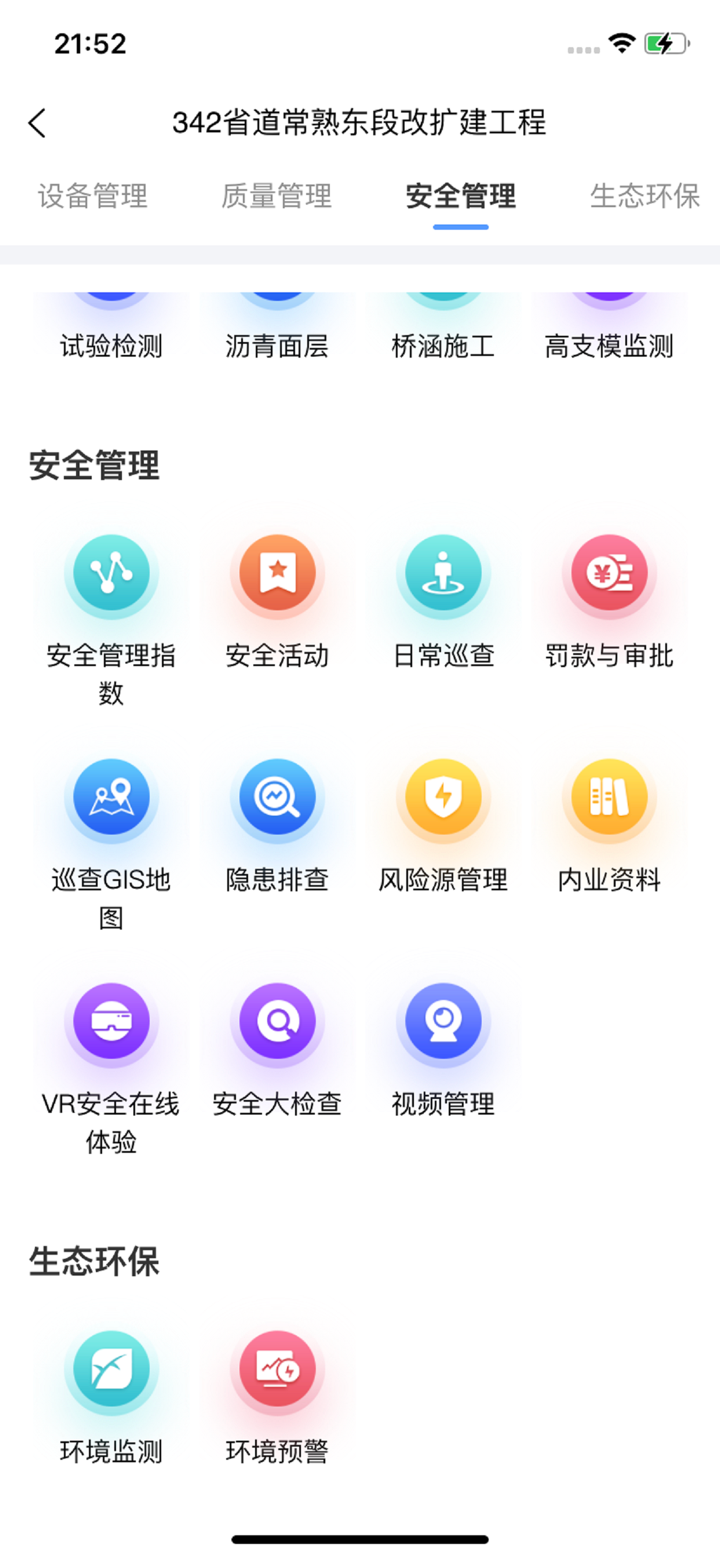Viewport: 720px width, 1558px height.
Task: Switch to the 质量管理 tab
Action: [x=277, y=196]
